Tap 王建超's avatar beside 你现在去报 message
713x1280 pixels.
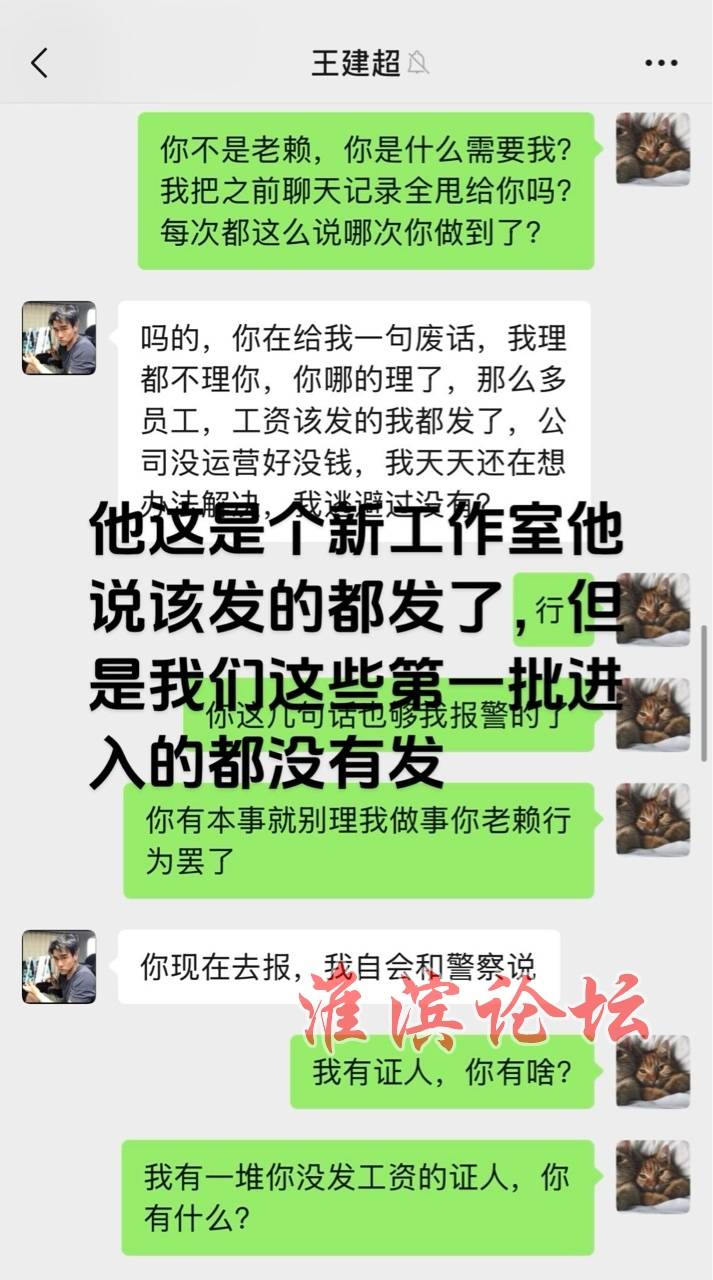point(59,967)
